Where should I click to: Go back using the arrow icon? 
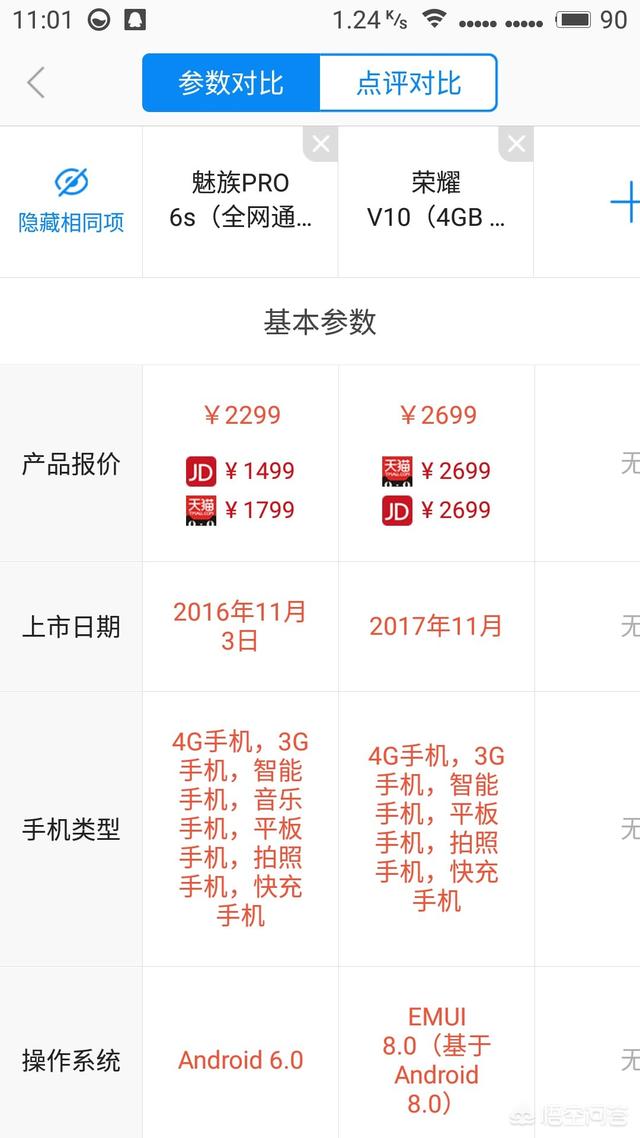tap(36, 82)
